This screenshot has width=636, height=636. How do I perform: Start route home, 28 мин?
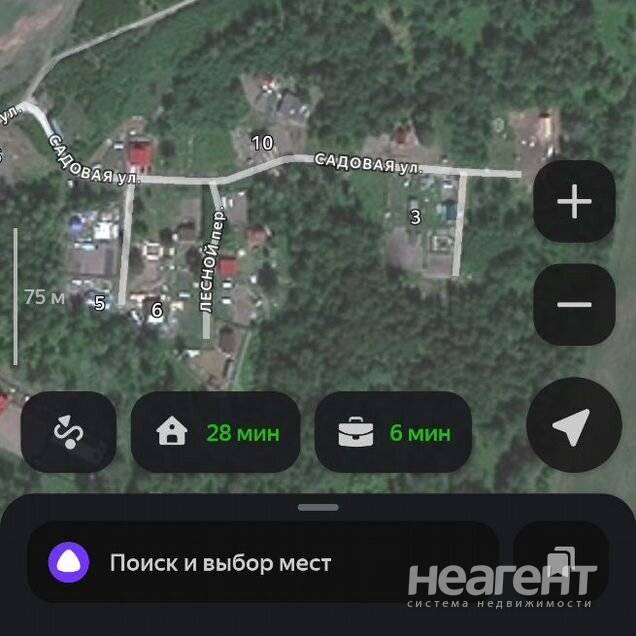215,432
